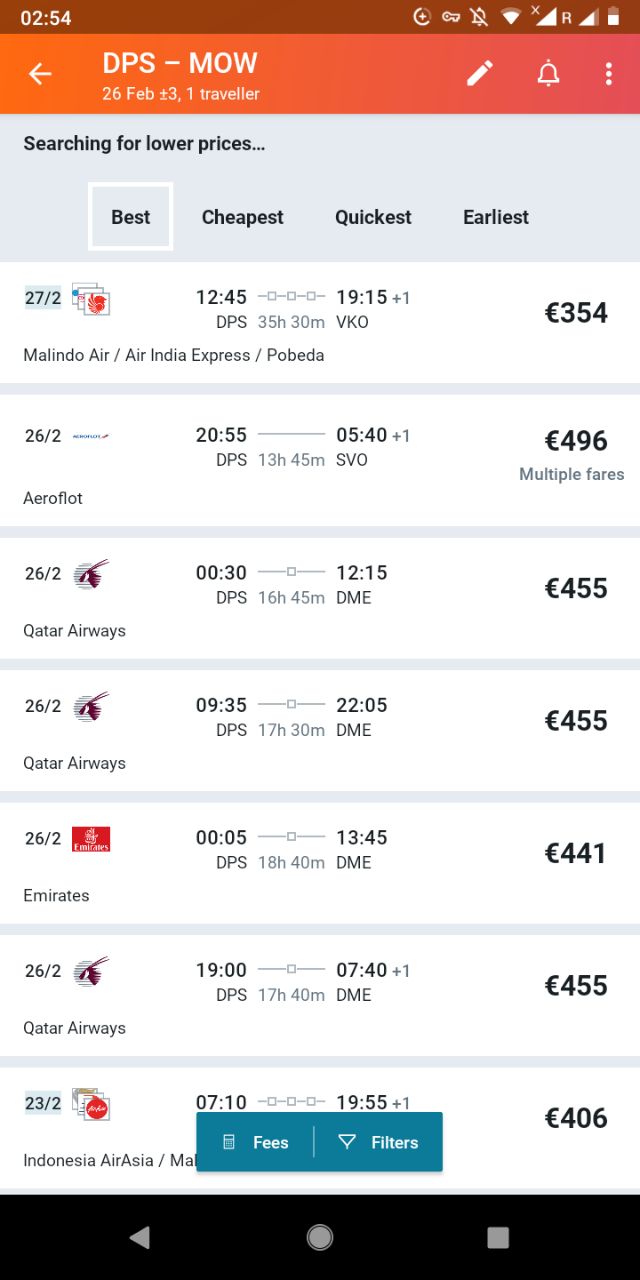This screenshot has width=640, height=1280.
Task: Open the Aeroflot €496 flight
Action: pyautogui.click(x=320, y=461)
